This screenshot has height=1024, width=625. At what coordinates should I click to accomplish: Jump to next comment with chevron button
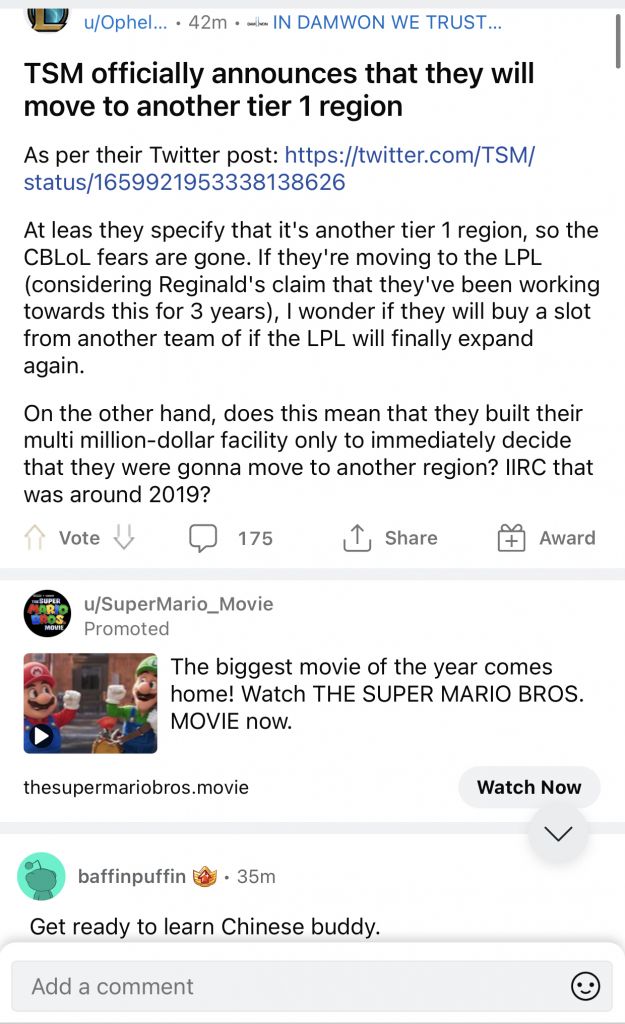[x=557, y=833]
